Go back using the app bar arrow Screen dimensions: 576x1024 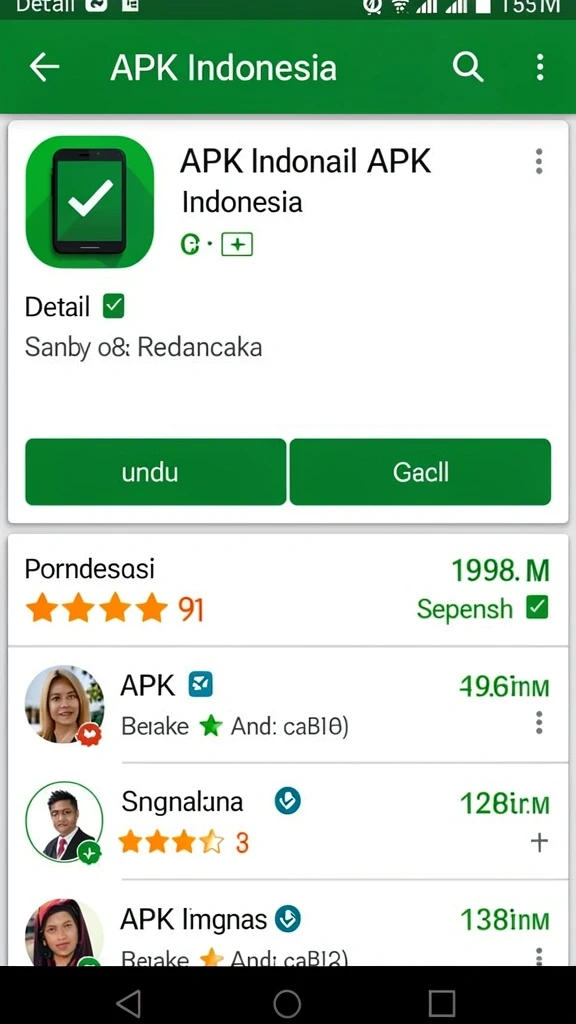coord(44,67)
